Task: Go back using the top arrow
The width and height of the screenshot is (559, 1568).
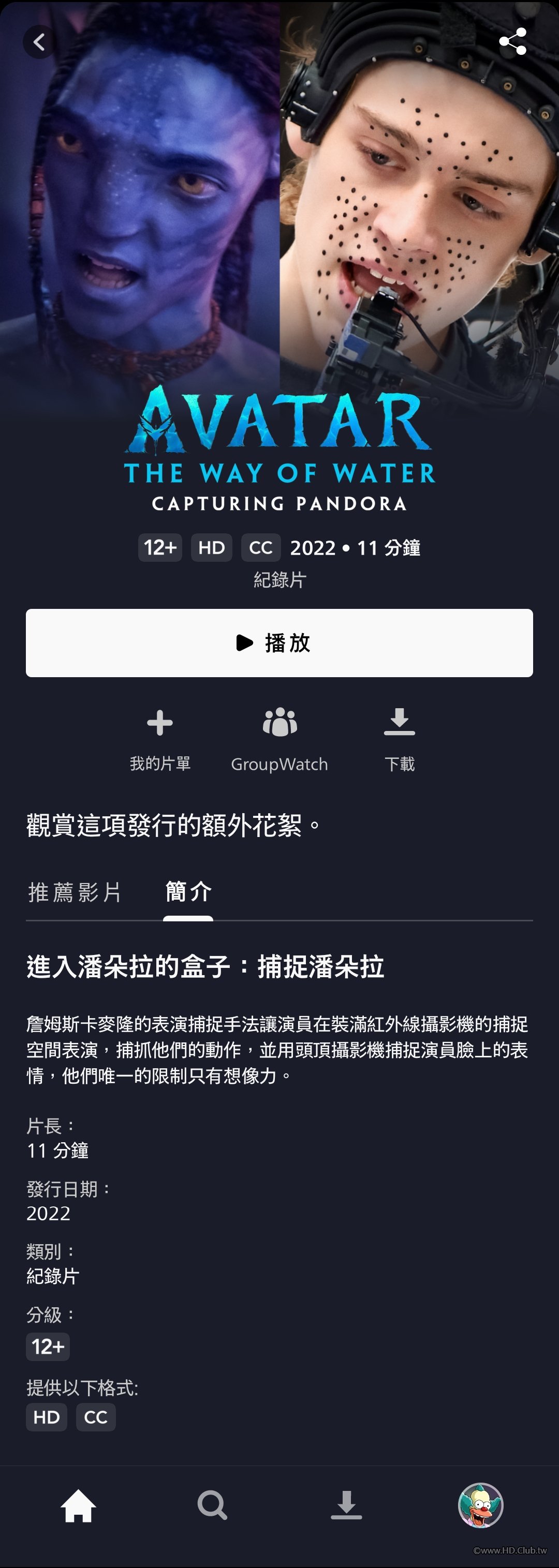Action: click(x=39, y=42)
